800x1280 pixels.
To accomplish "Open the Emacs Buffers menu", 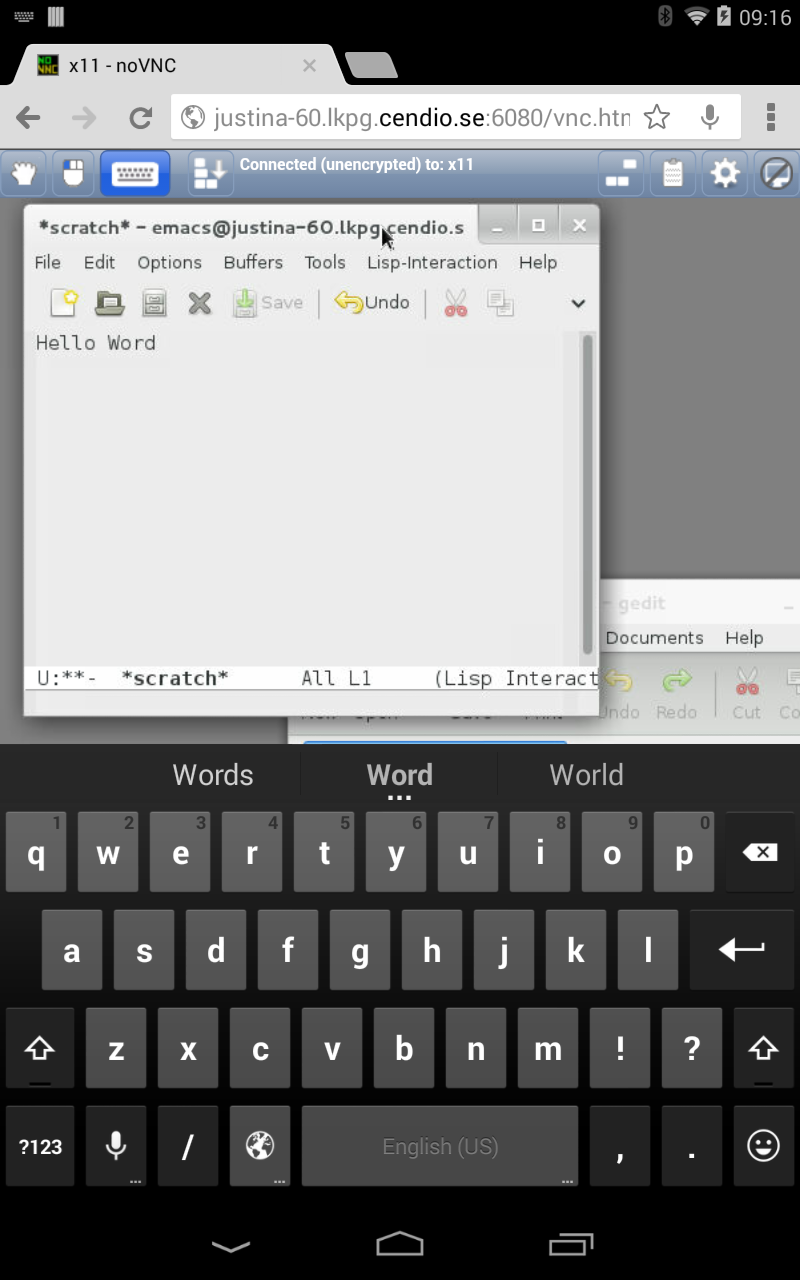I will point(253,262).
